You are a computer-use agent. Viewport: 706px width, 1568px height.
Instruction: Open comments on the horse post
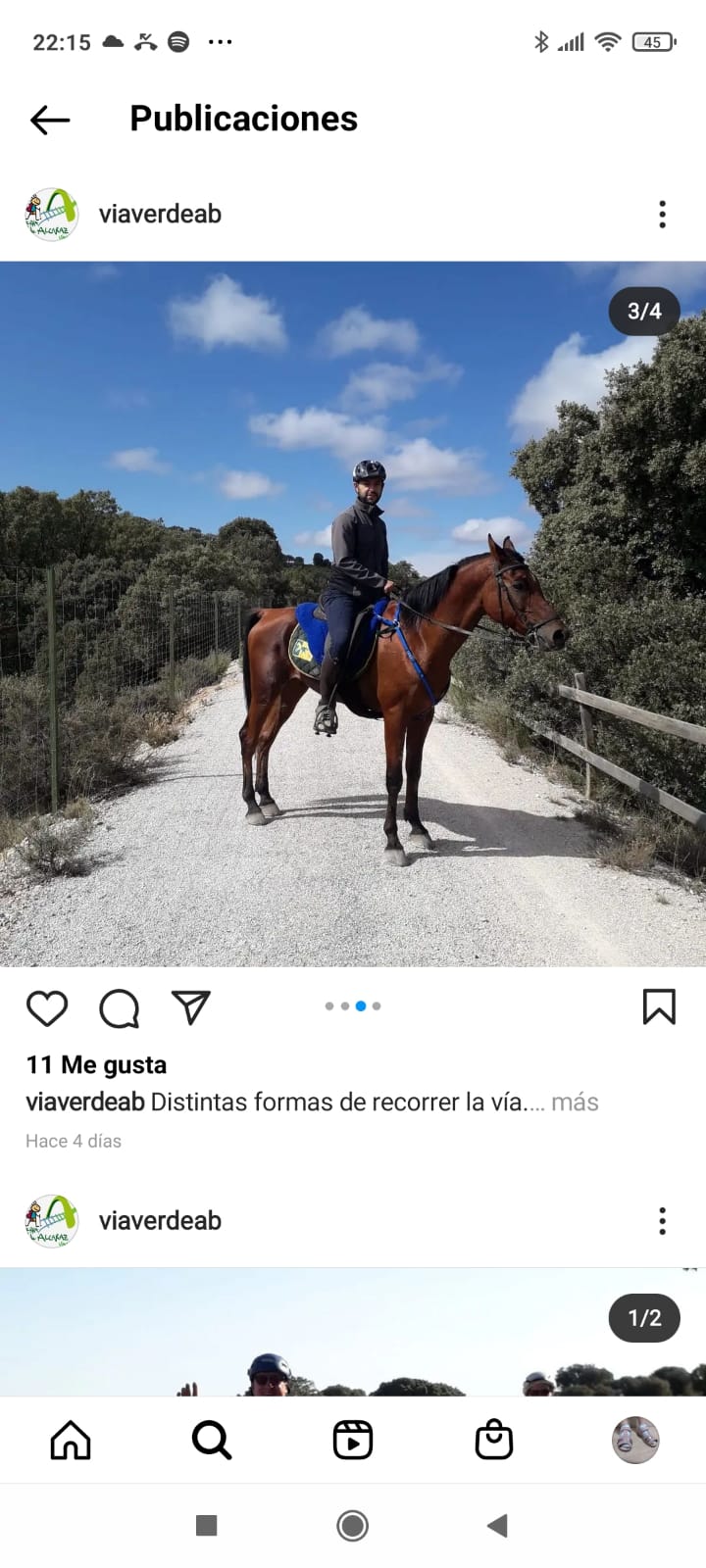[x=119, y=1007]
